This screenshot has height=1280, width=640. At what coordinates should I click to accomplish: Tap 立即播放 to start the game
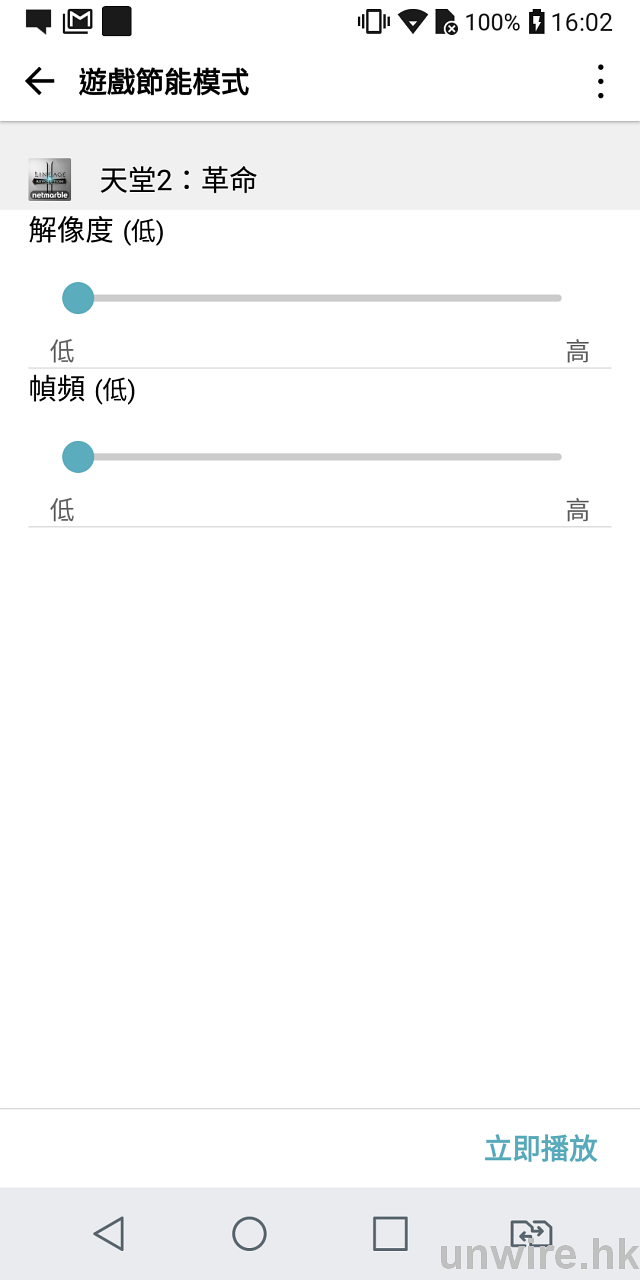coord(540,1148)
